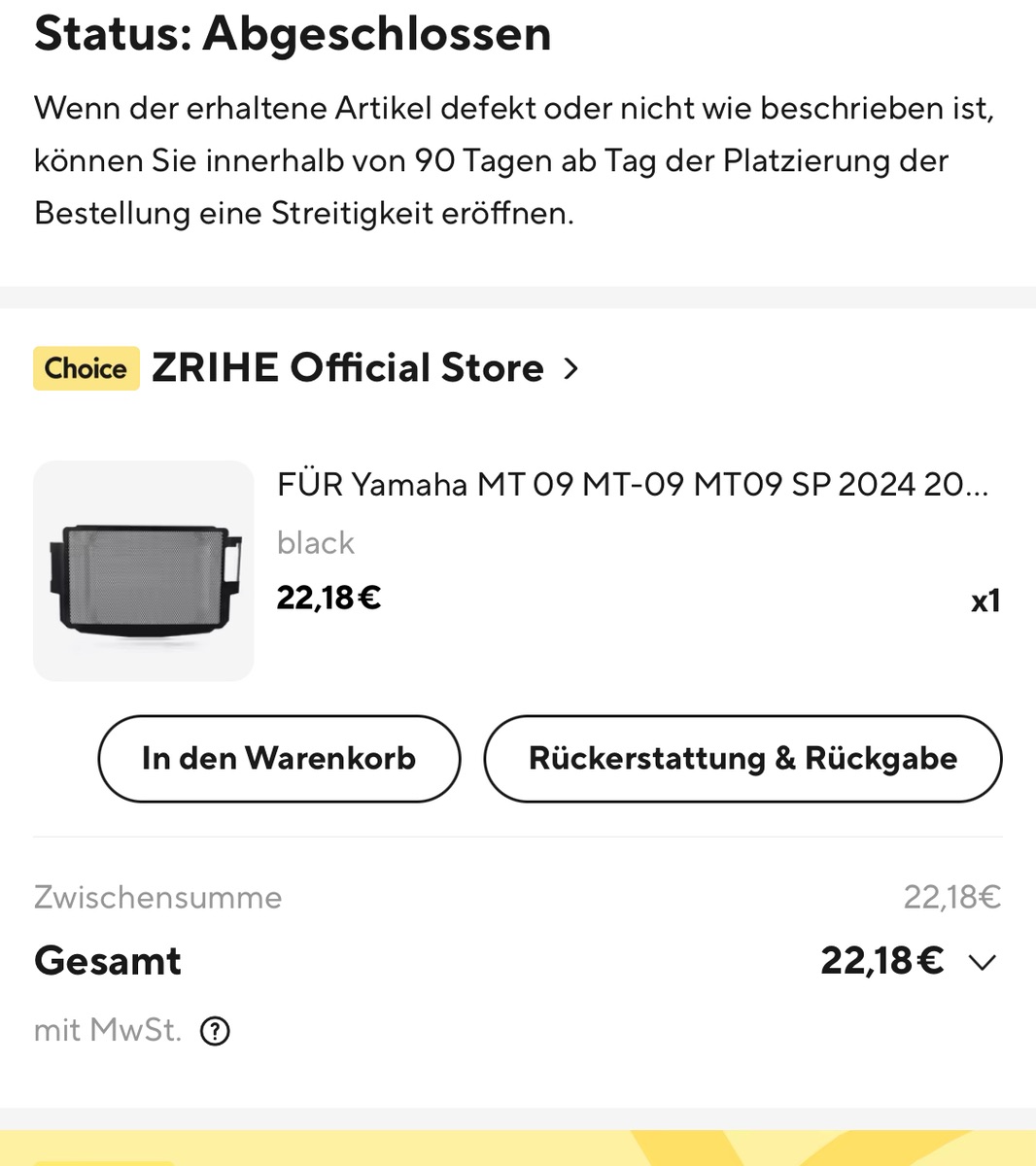The width and height of the screenshot is (1036, 1166).
Task: Tap the In den Warenkorb button
Action: 279,759
